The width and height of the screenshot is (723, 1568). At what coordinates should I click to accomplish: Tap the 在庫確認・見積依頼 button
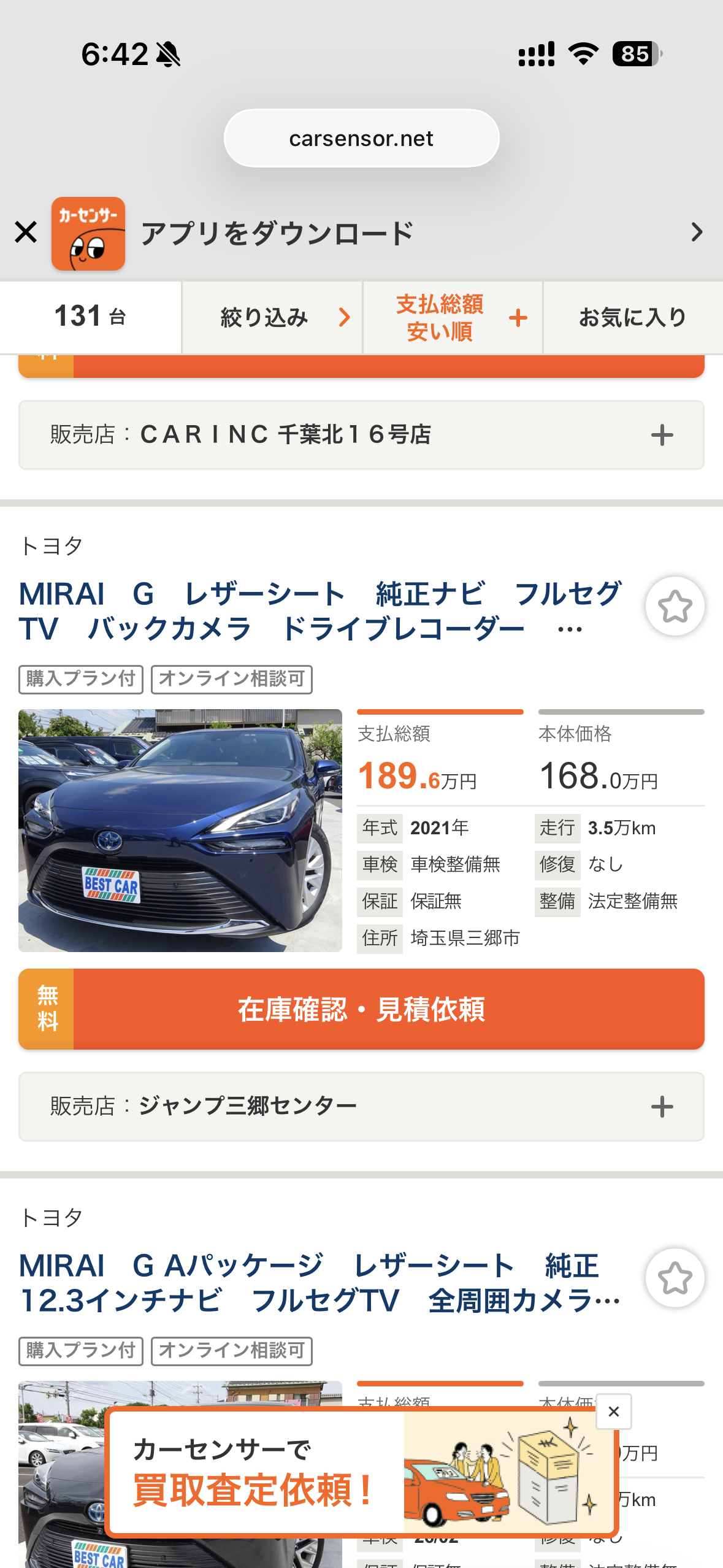coord(361,1009)
